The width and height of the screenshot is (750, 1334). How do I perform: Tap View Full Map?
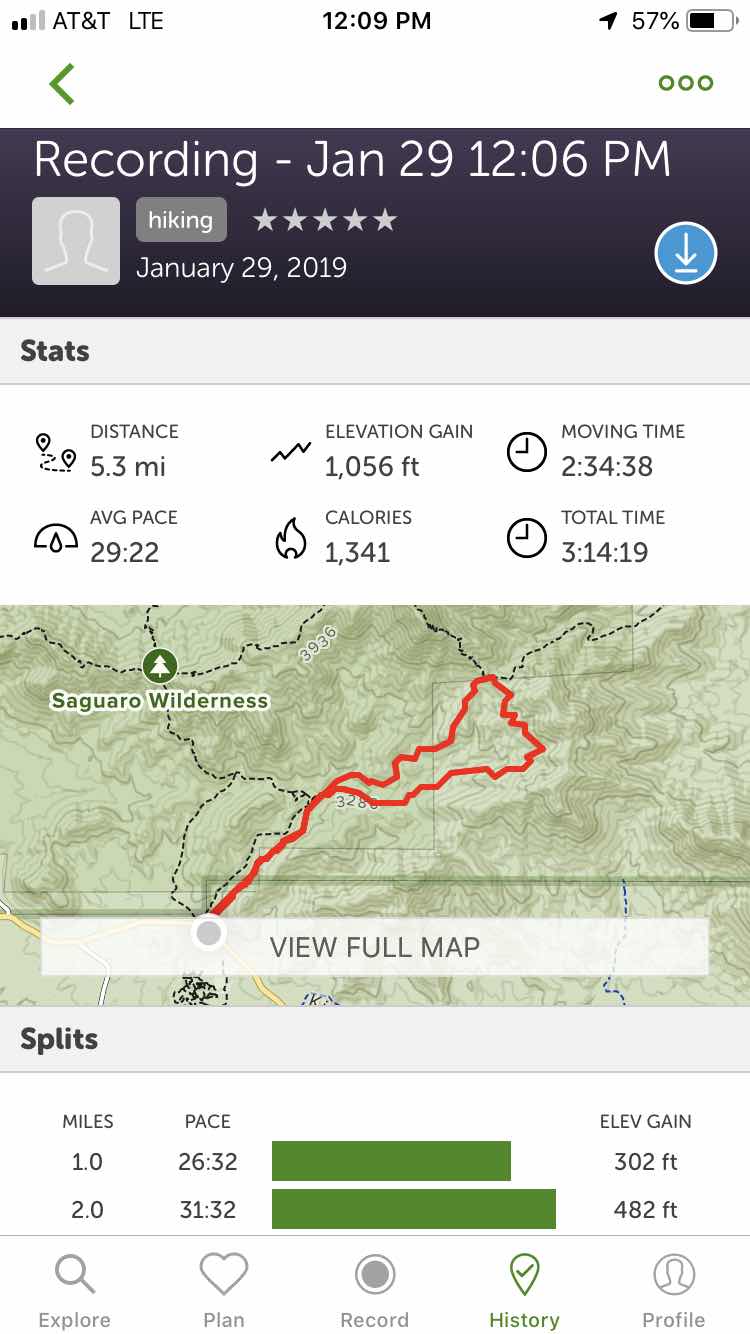375,946
